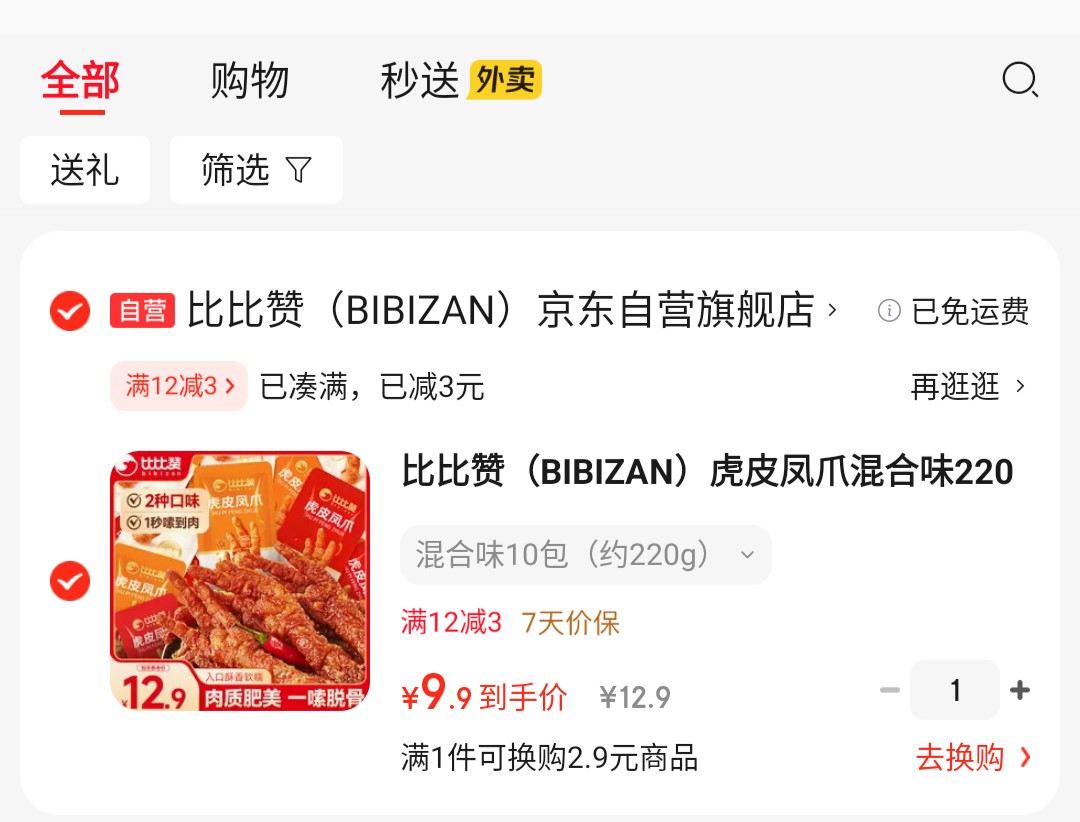Open the 满12减3 promotion tag

[179, 386]
